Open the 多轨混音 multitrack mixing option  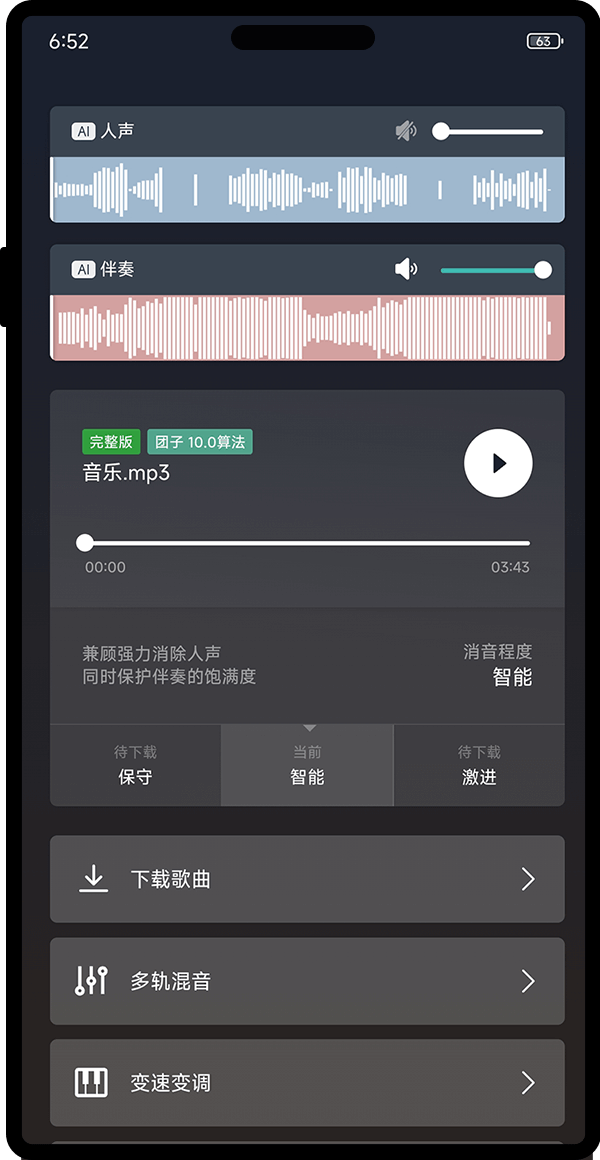[307, 981]
